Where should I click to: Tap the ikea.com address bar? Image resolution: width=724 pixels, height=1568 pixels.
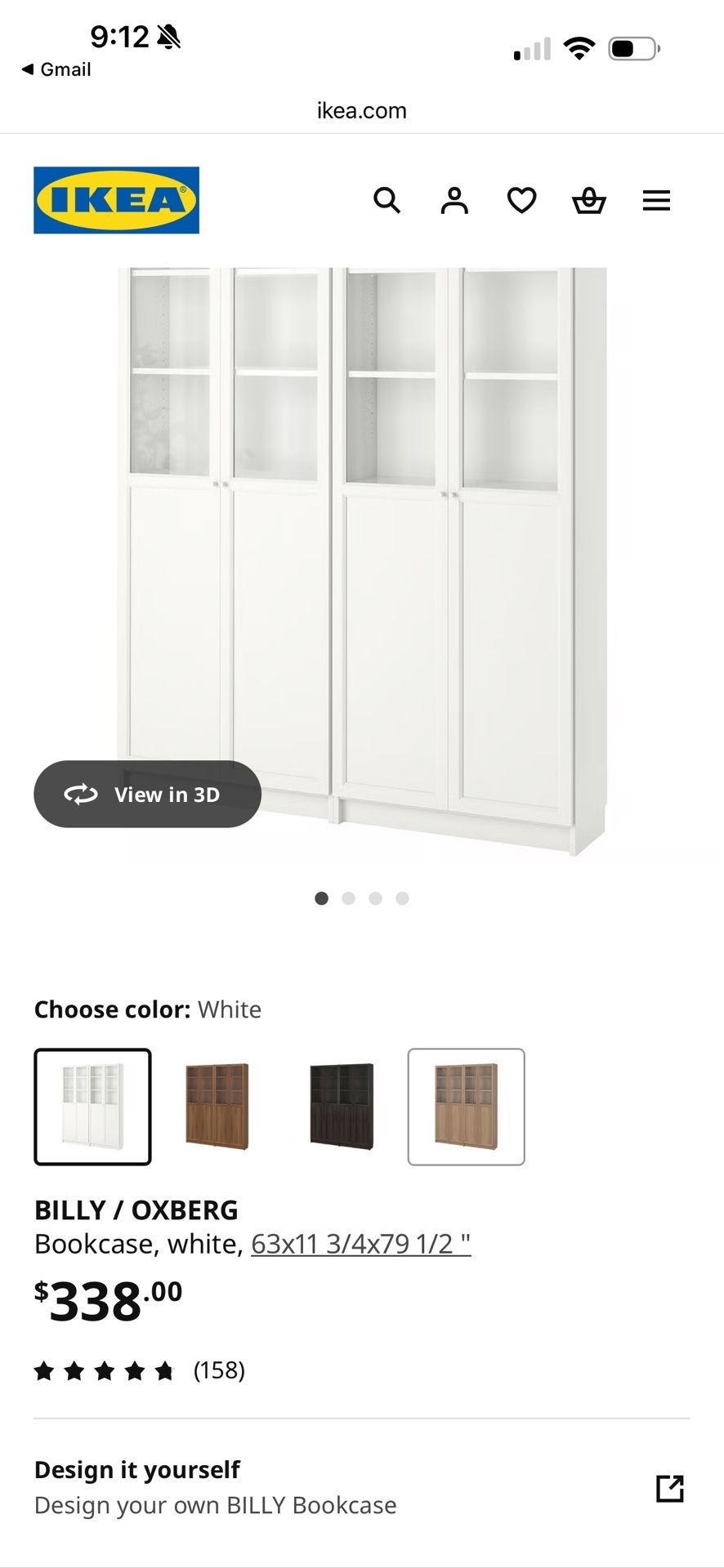click(x=361, y=109)
